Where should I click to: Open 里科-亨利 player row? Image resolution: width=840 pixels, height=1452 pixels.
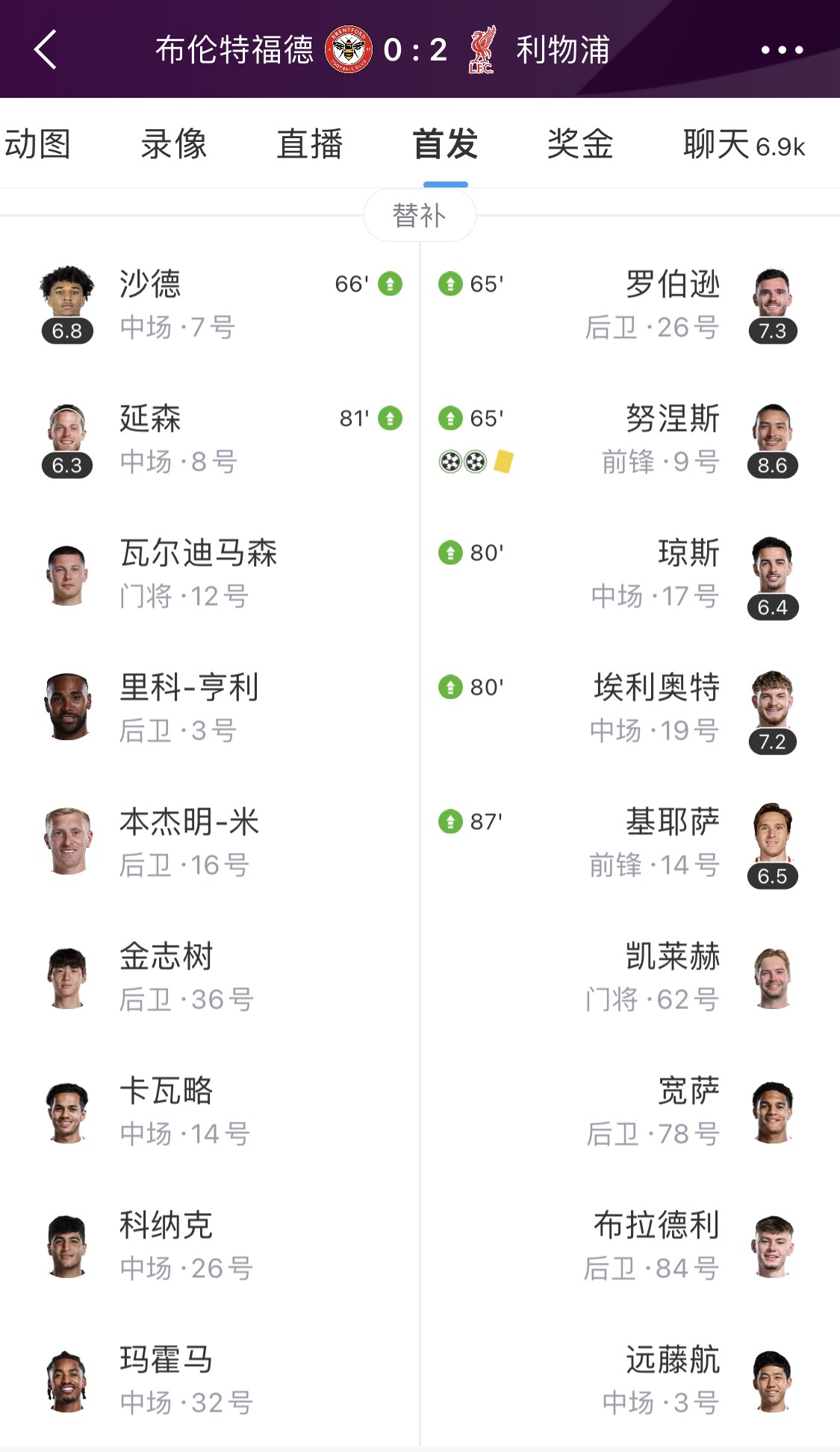point(188,688)
